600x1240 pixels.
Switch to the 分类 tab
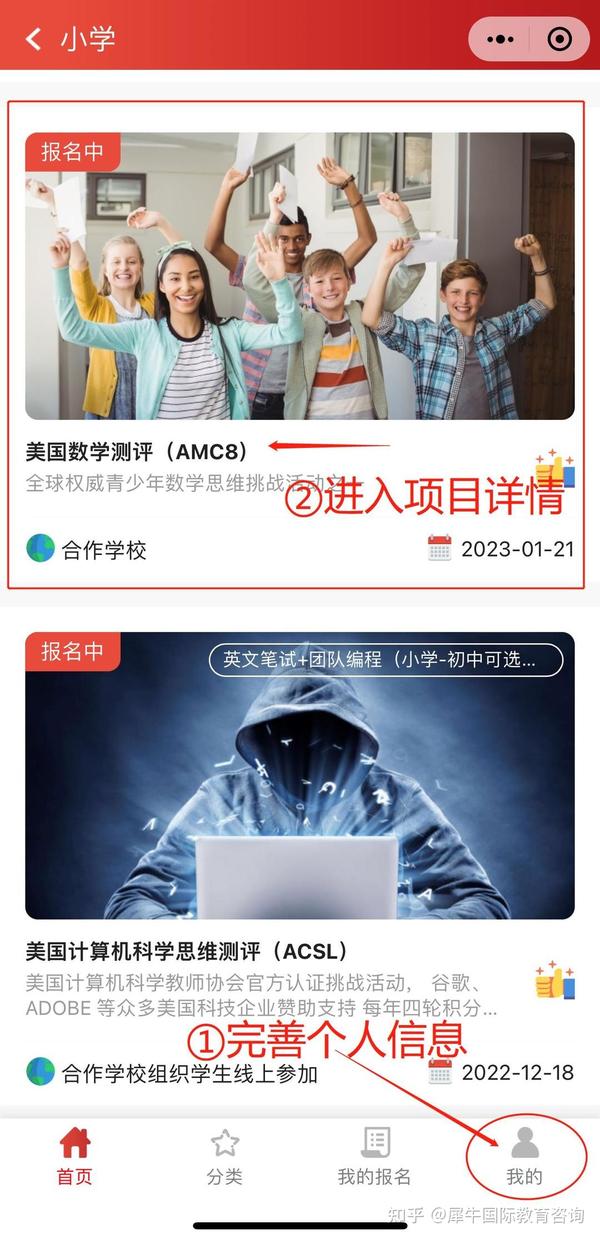[x=225, y=1156]
